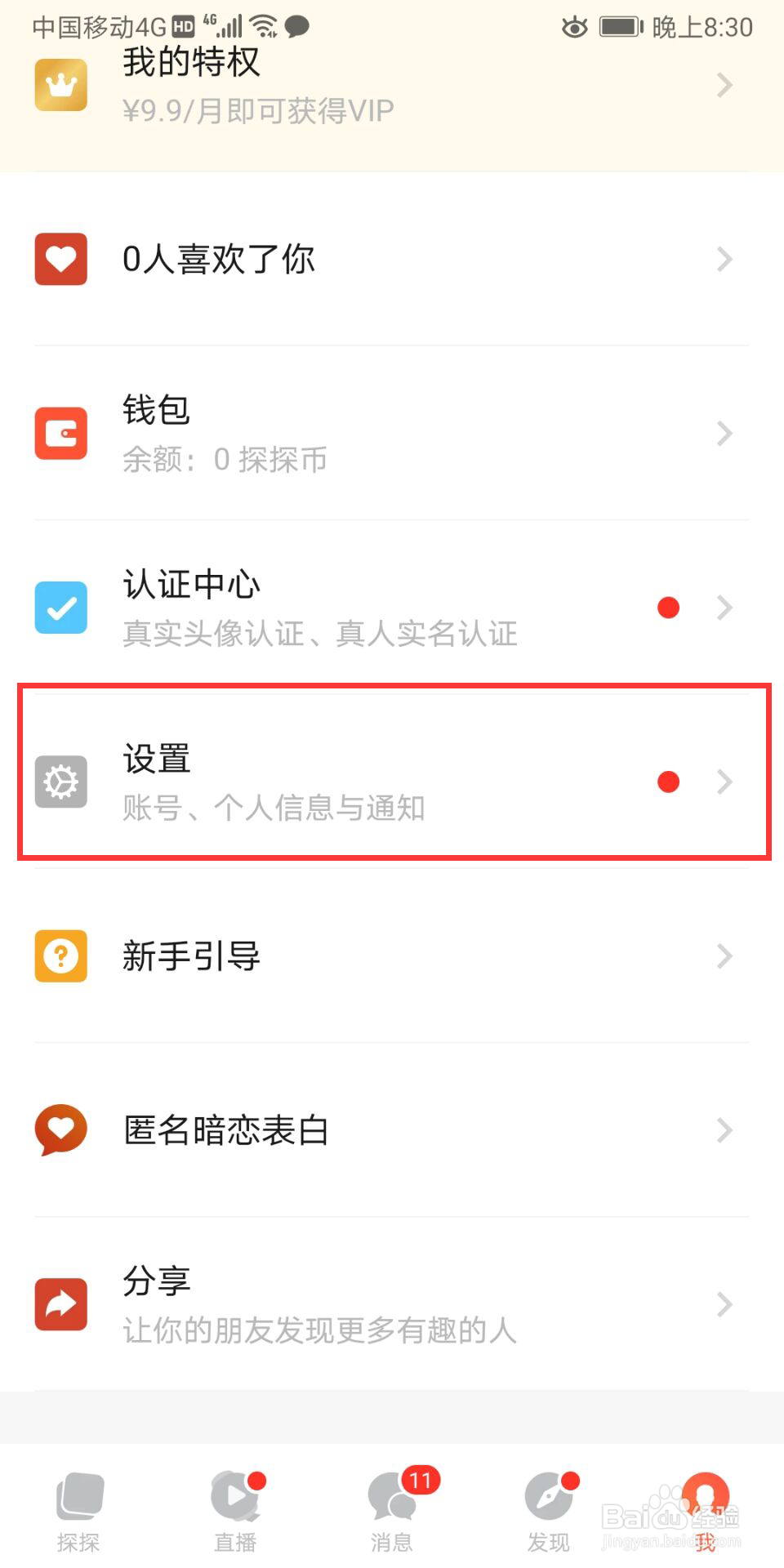Select the 认证中心 verification checkmark icon
This screenshot has width=784, height=1568.
60,608
